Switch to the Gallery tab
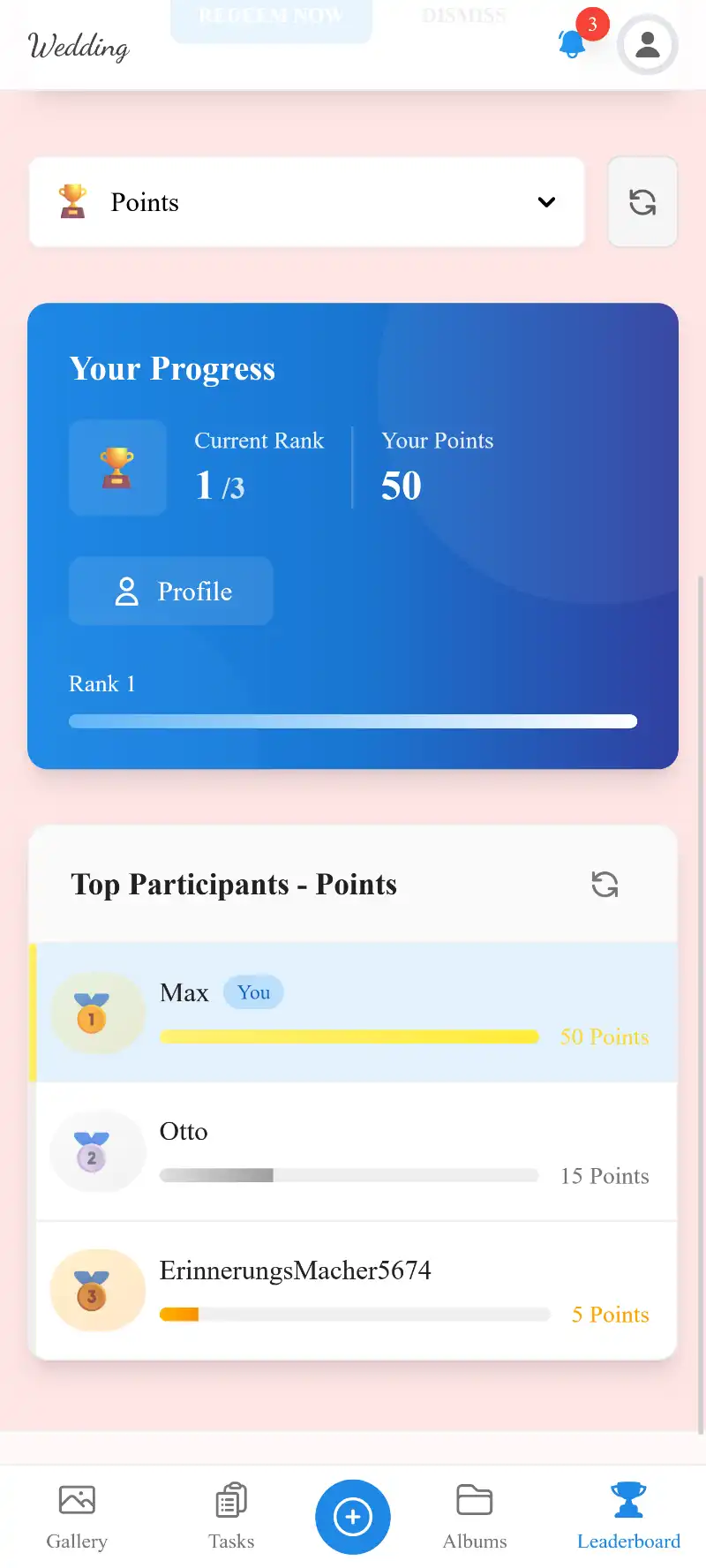 coord(77,1517)
